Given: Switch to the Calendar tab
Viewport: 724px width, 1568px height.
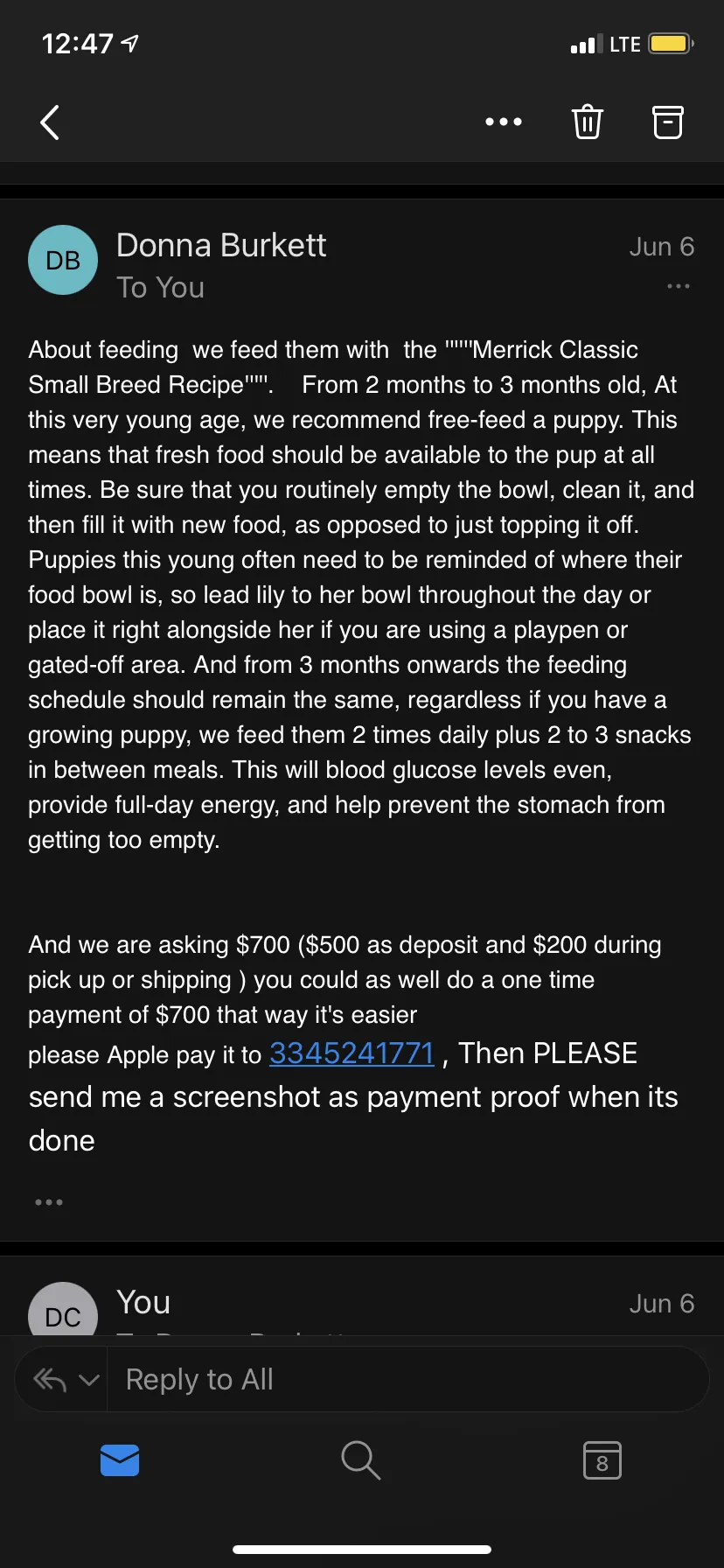Looking at the screenshot, I should coord(602,1459).
